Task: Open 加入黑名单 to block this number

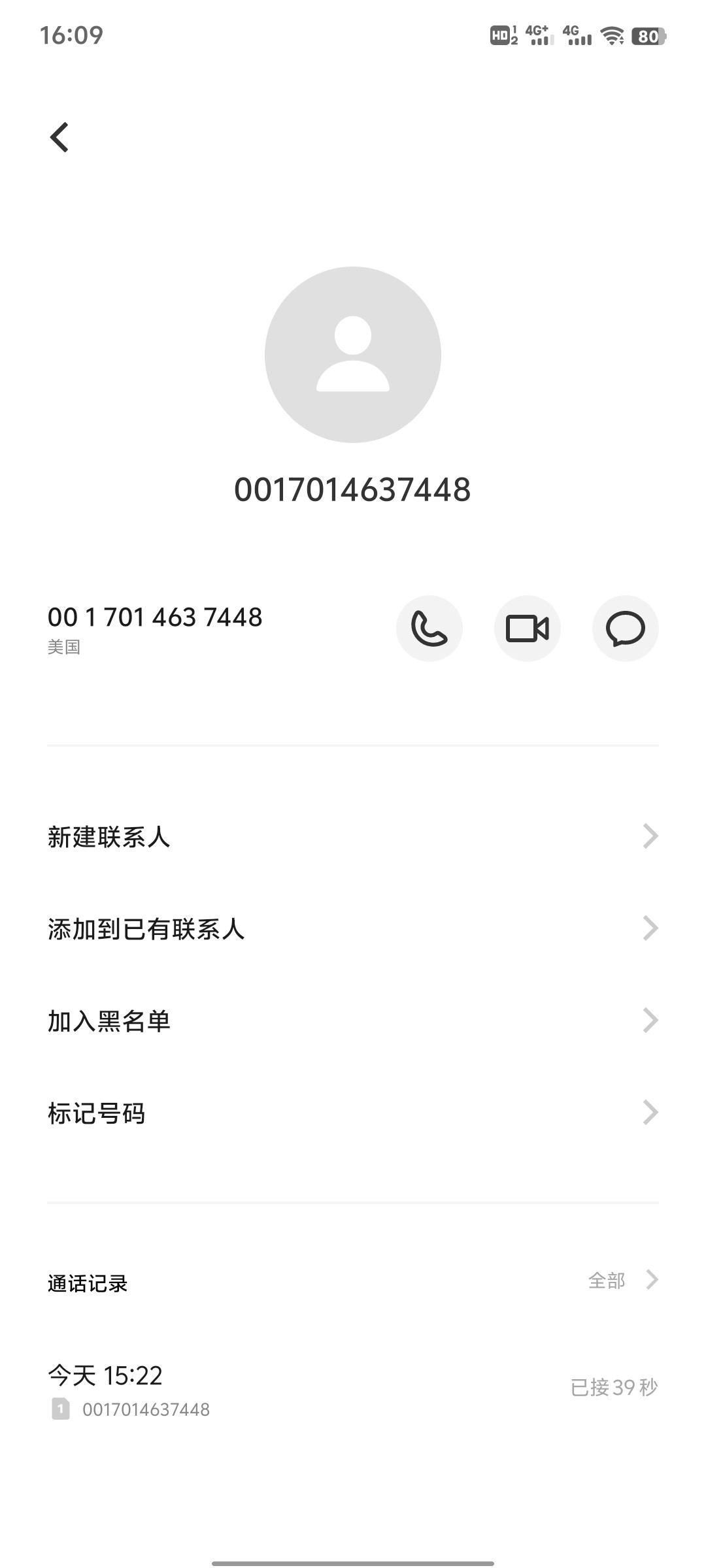Action: (x=353, y=1021)
